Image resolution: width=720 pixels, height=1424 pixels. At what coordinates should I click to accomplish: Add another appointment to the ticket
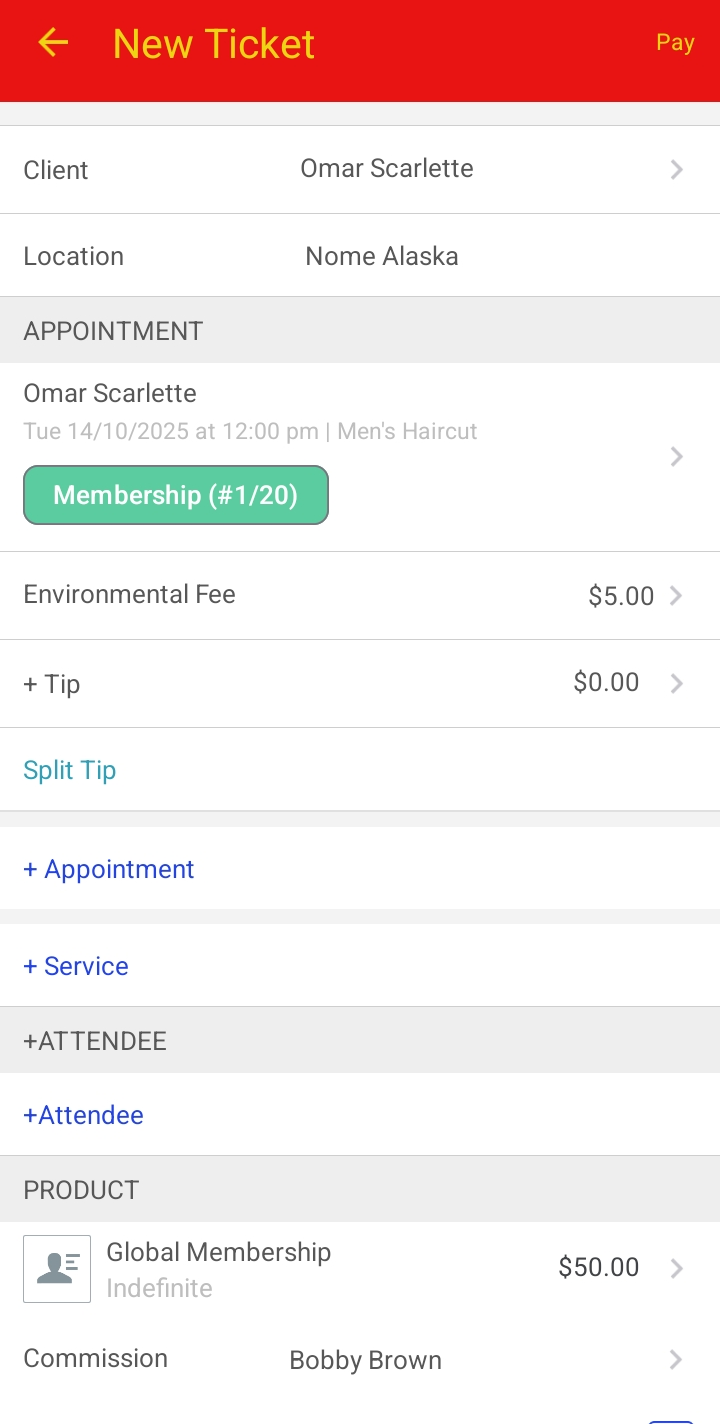[x=109, y=869]
